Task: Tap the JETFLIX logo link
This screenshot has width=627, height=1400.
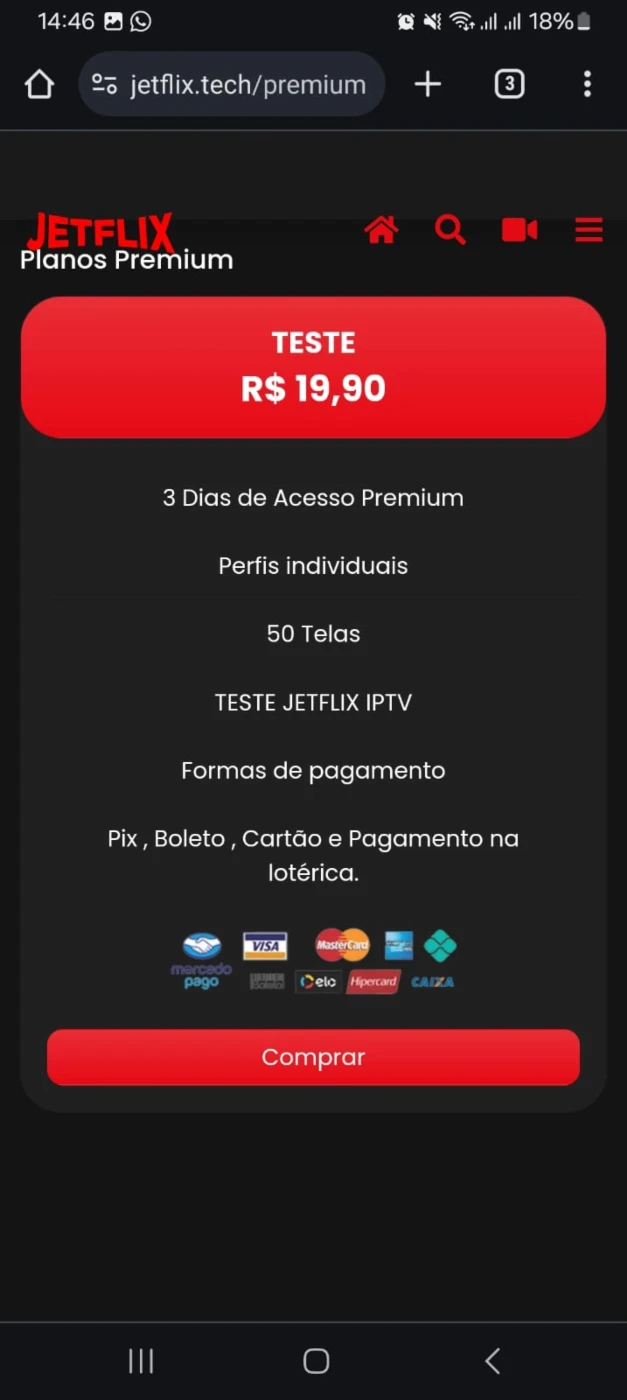Action: click(100, 232)
